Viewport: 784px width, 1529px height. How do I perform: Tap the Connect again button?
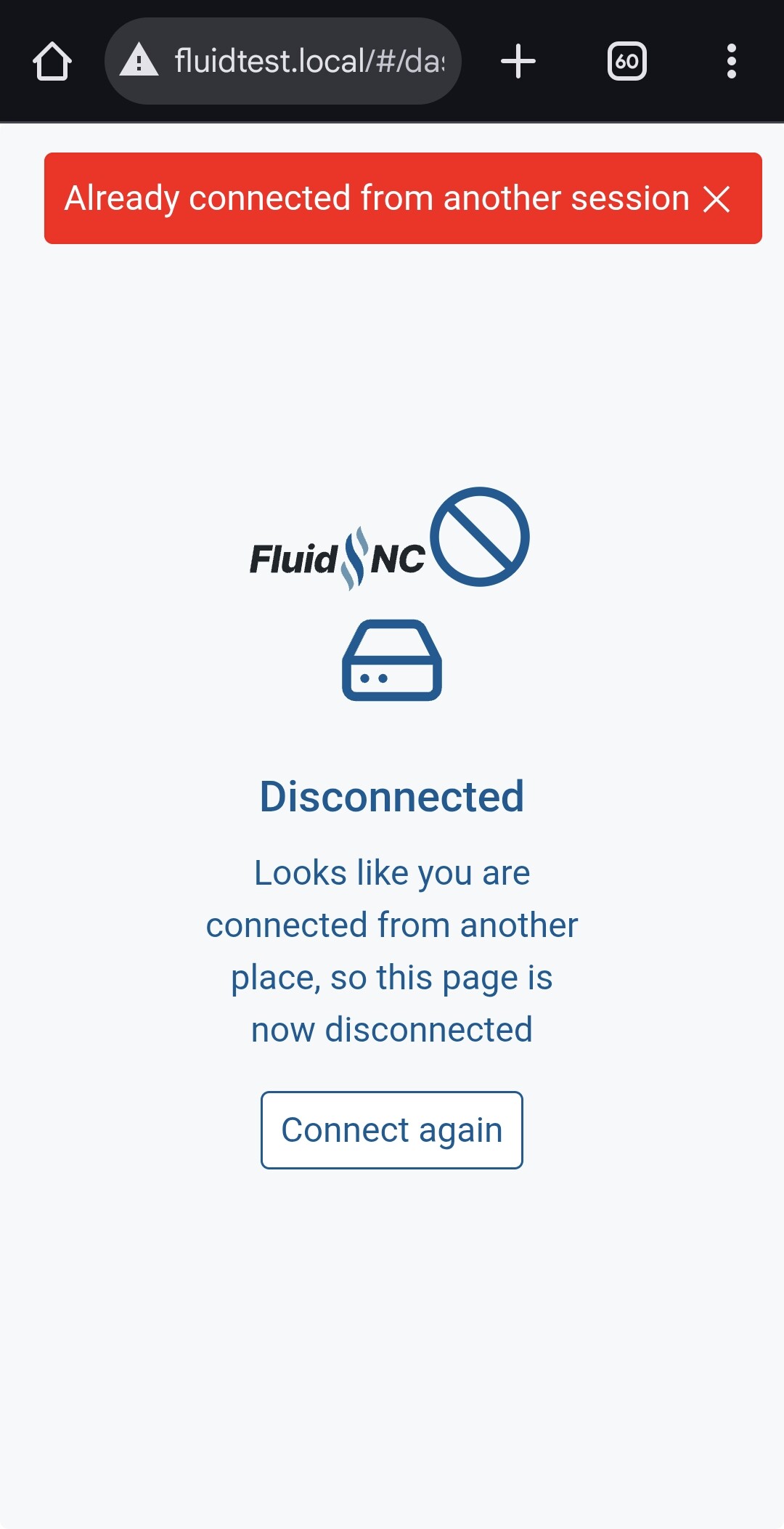[x=391, y=1129]
